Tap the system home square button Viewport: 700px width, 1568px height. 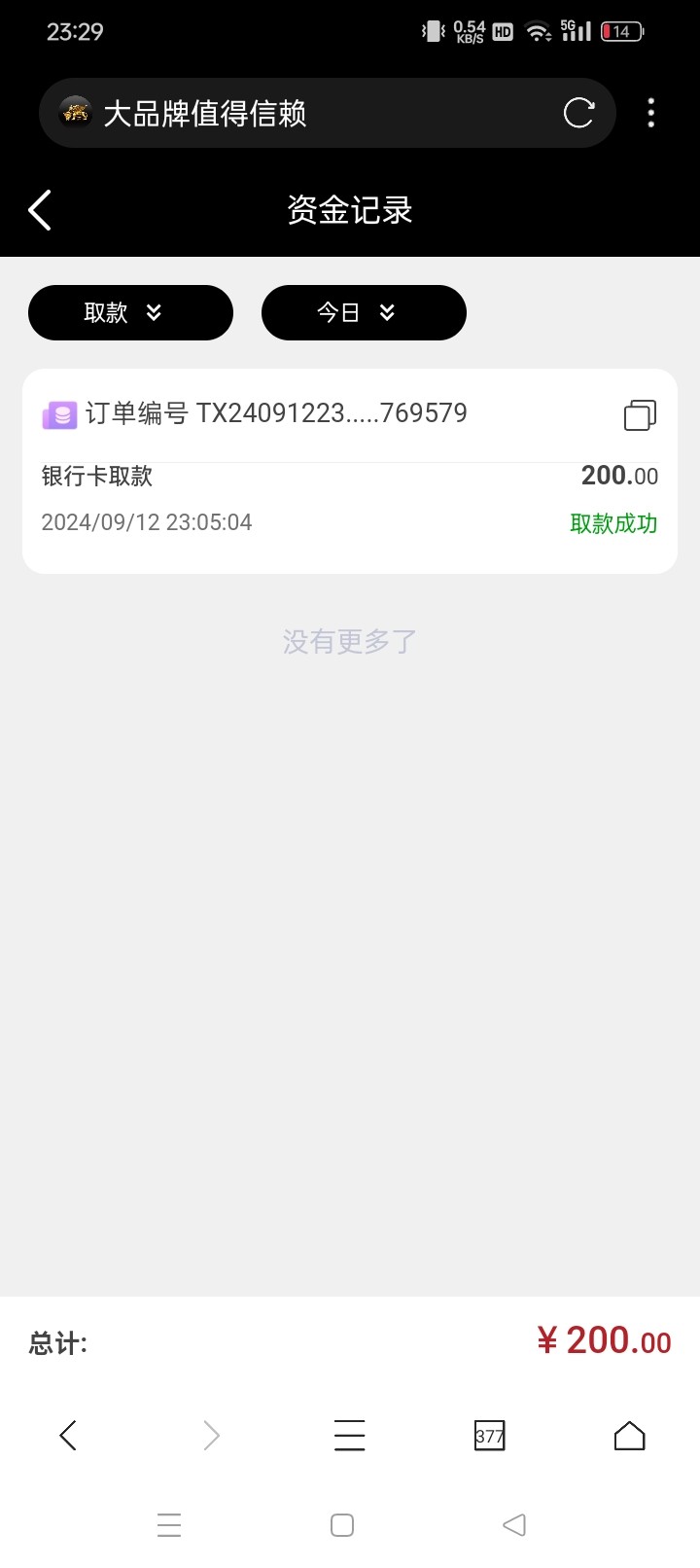pyautogui.click(x=342, y=1524)
